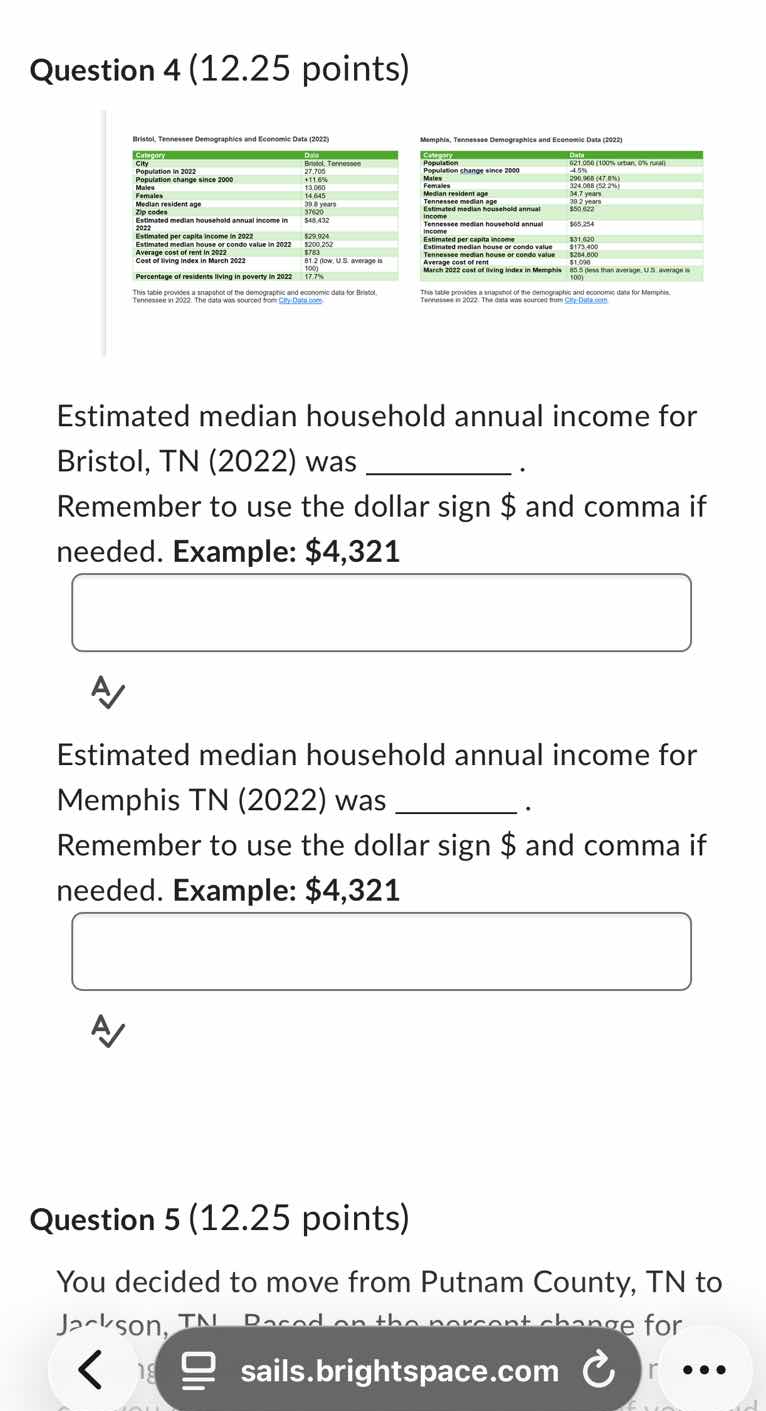Screen dimensions: 766x1411
Task: Click the Memphis income answer input box
Action: 381,950
